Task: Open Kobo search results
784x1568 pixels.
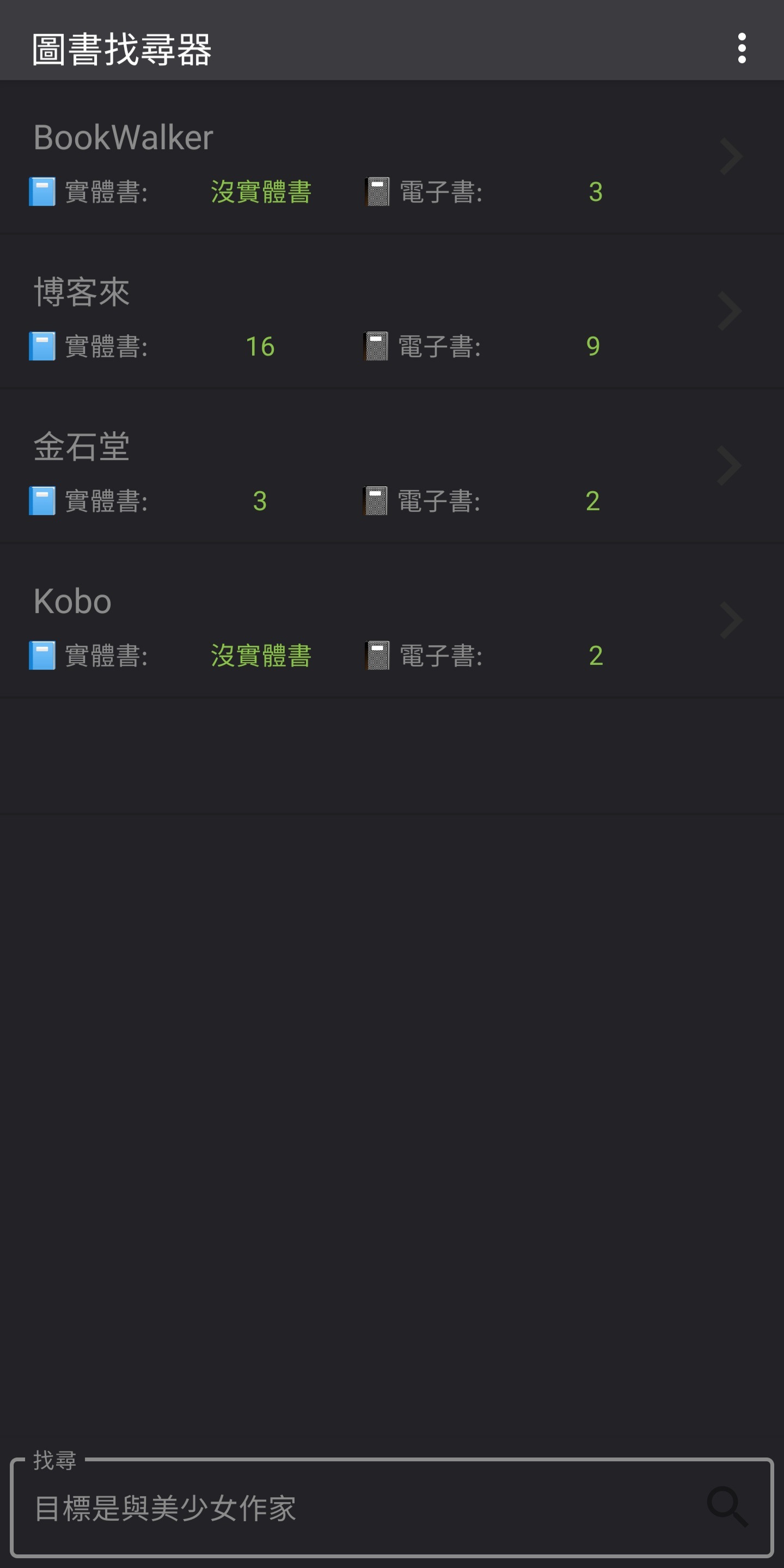Action: click(x=392, y=620)
